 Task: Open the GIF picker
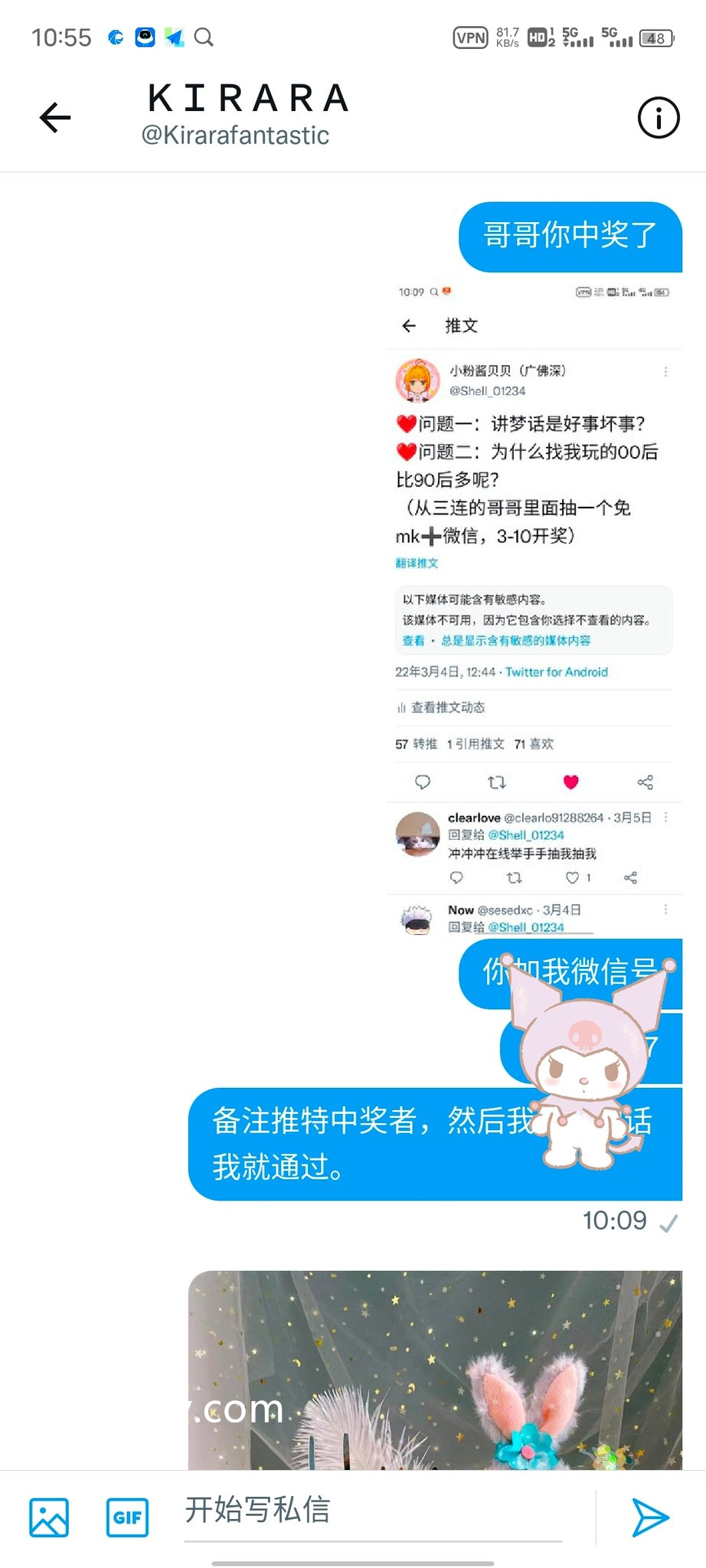tap(127, 1517)
